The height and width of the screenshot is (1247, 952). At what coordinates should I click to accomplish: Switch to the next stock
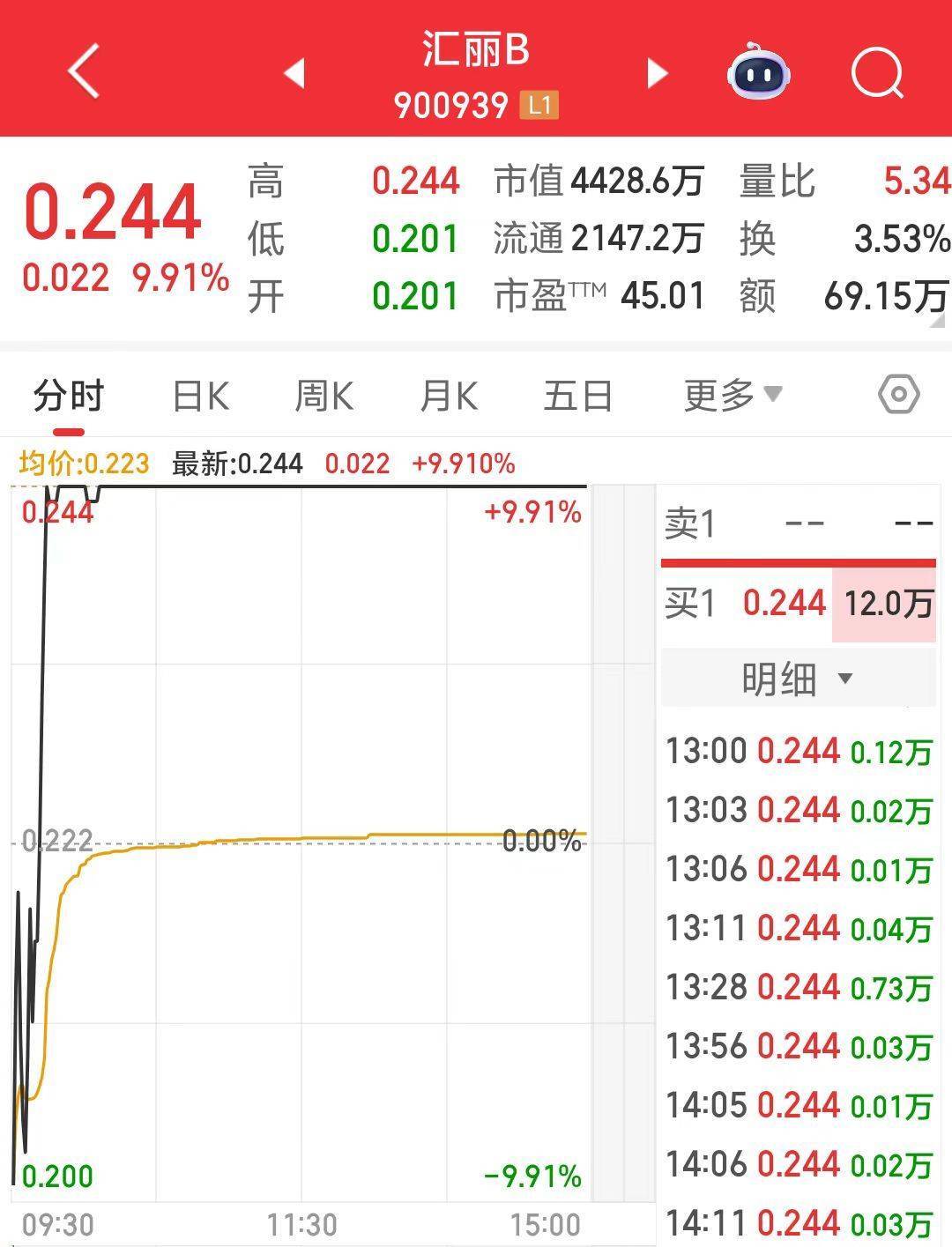(657, 72)
